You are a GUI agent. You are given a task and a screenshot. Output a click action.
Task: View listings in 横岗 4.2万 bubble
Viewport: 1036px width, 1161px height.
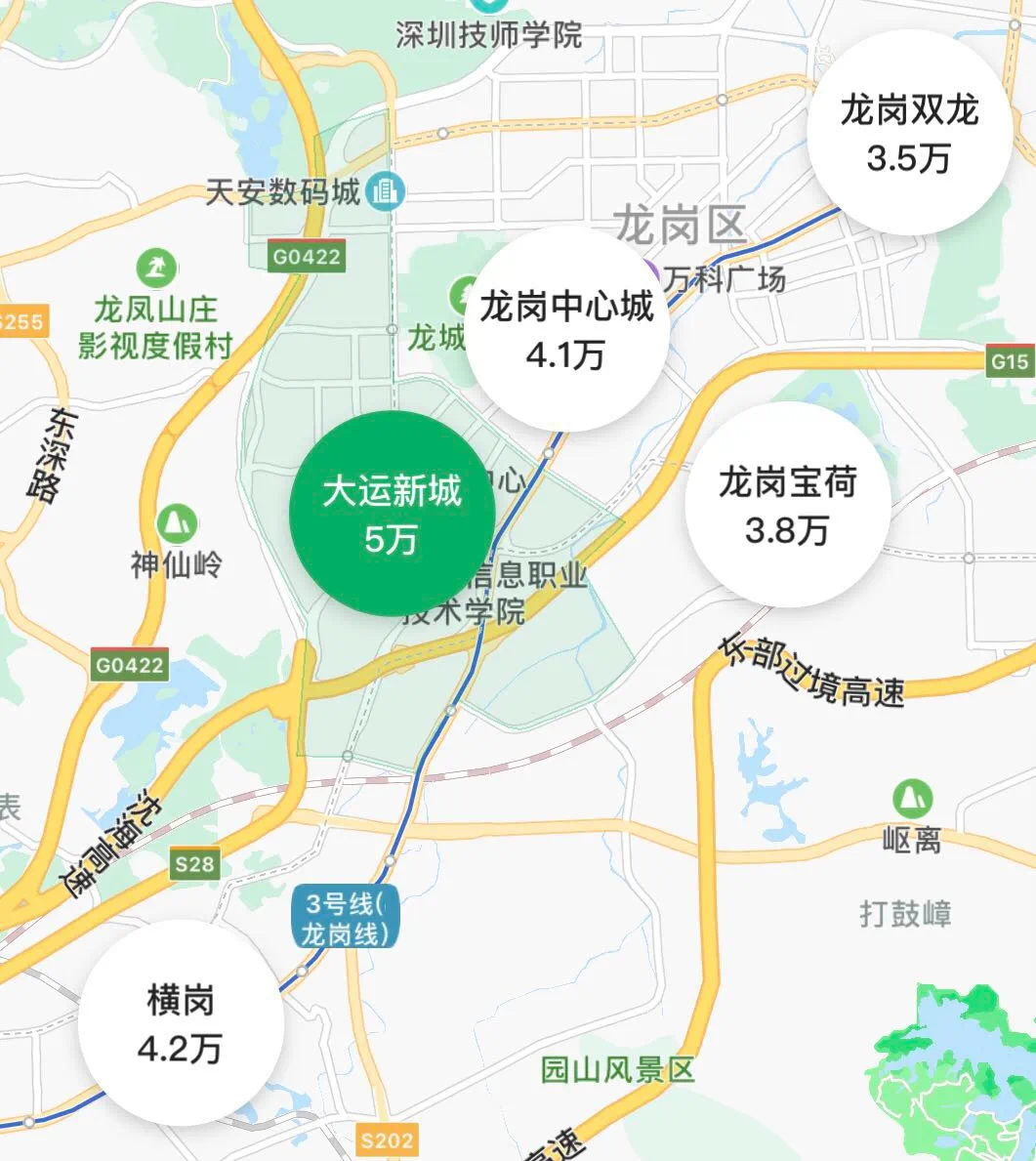click(181, 1023)
